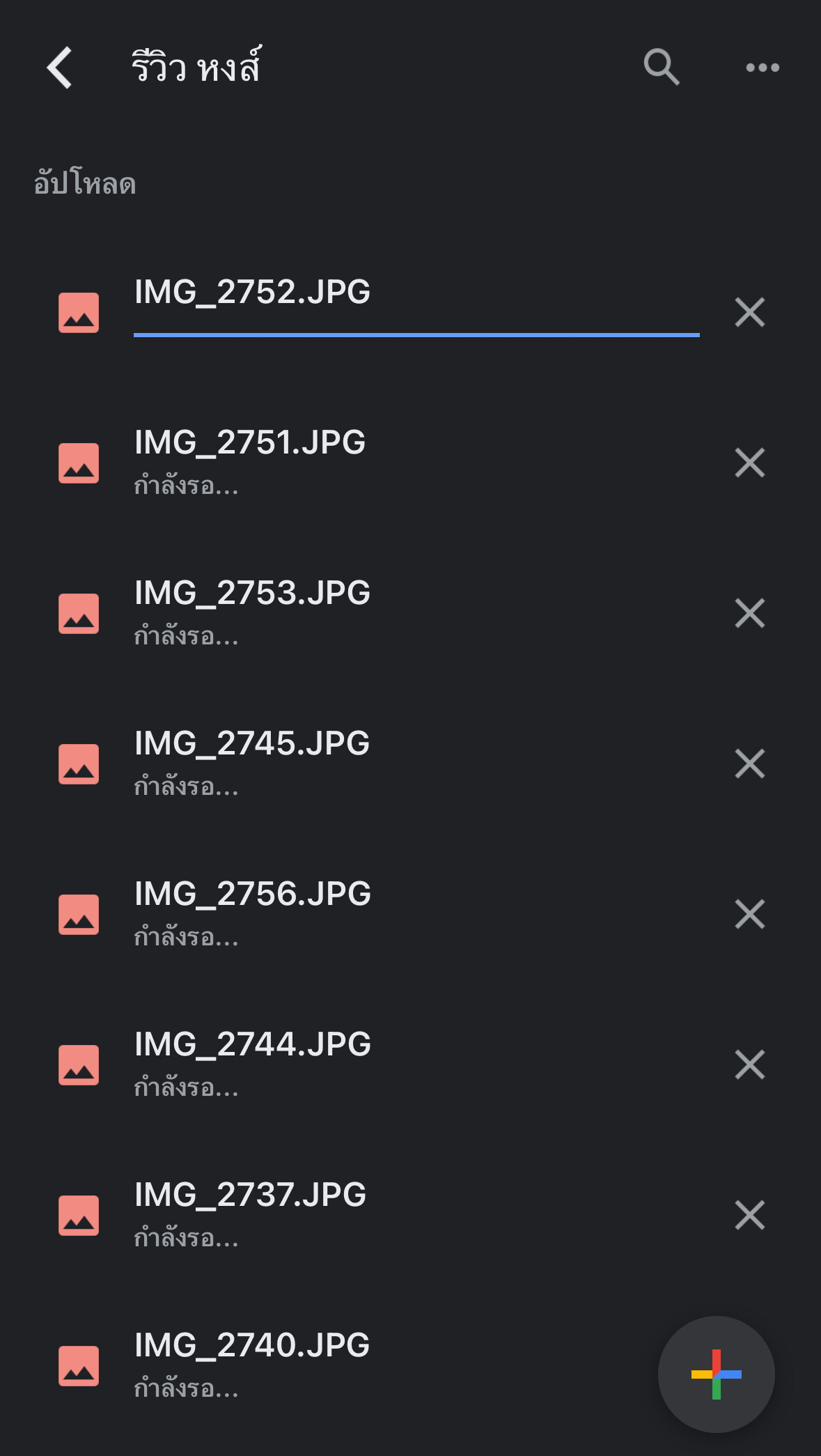Cancel upload of IMG_2751.JPG
The width and height of the screenshot is (821, 1456).
[750, 463]
